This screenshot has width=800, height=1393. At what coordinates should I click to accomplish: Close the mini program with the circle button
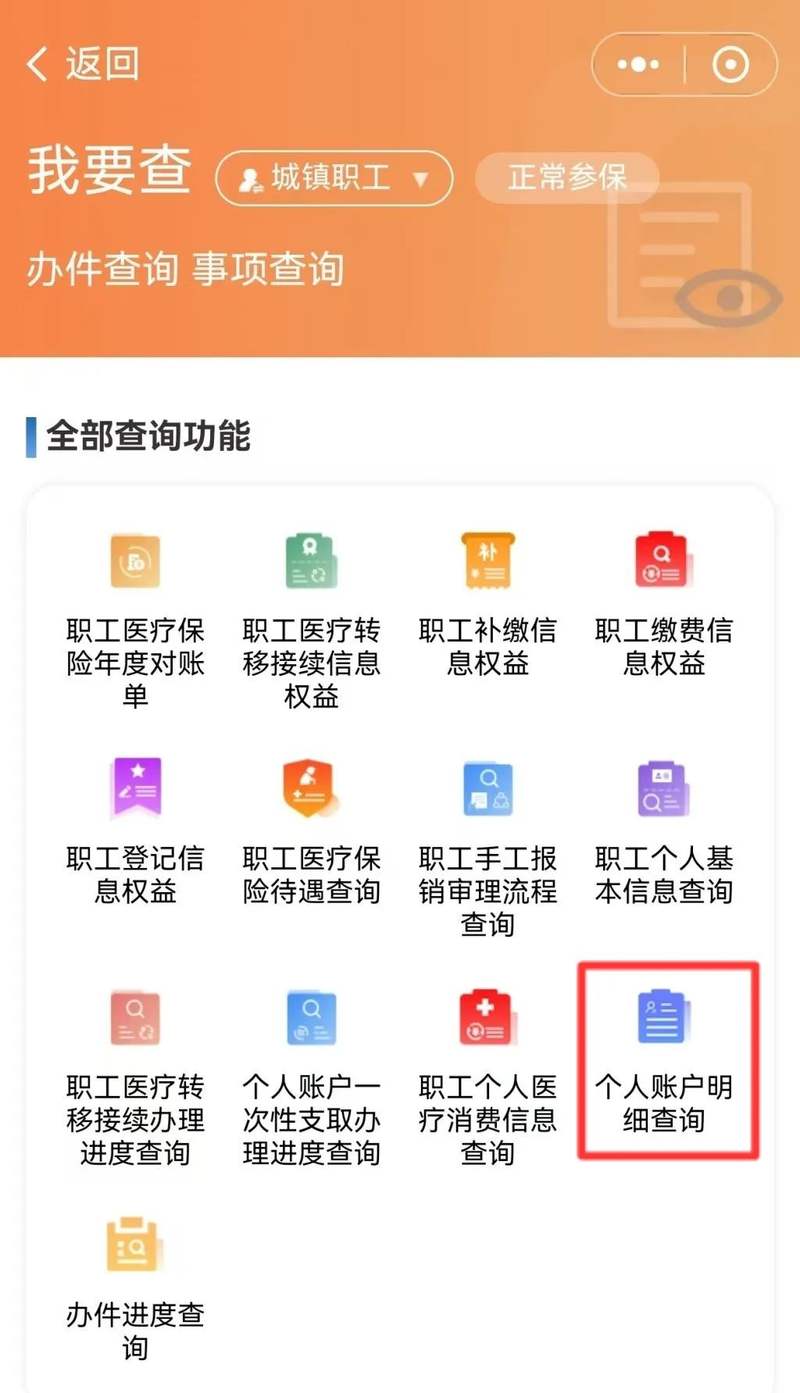click(x=731, y=65)
